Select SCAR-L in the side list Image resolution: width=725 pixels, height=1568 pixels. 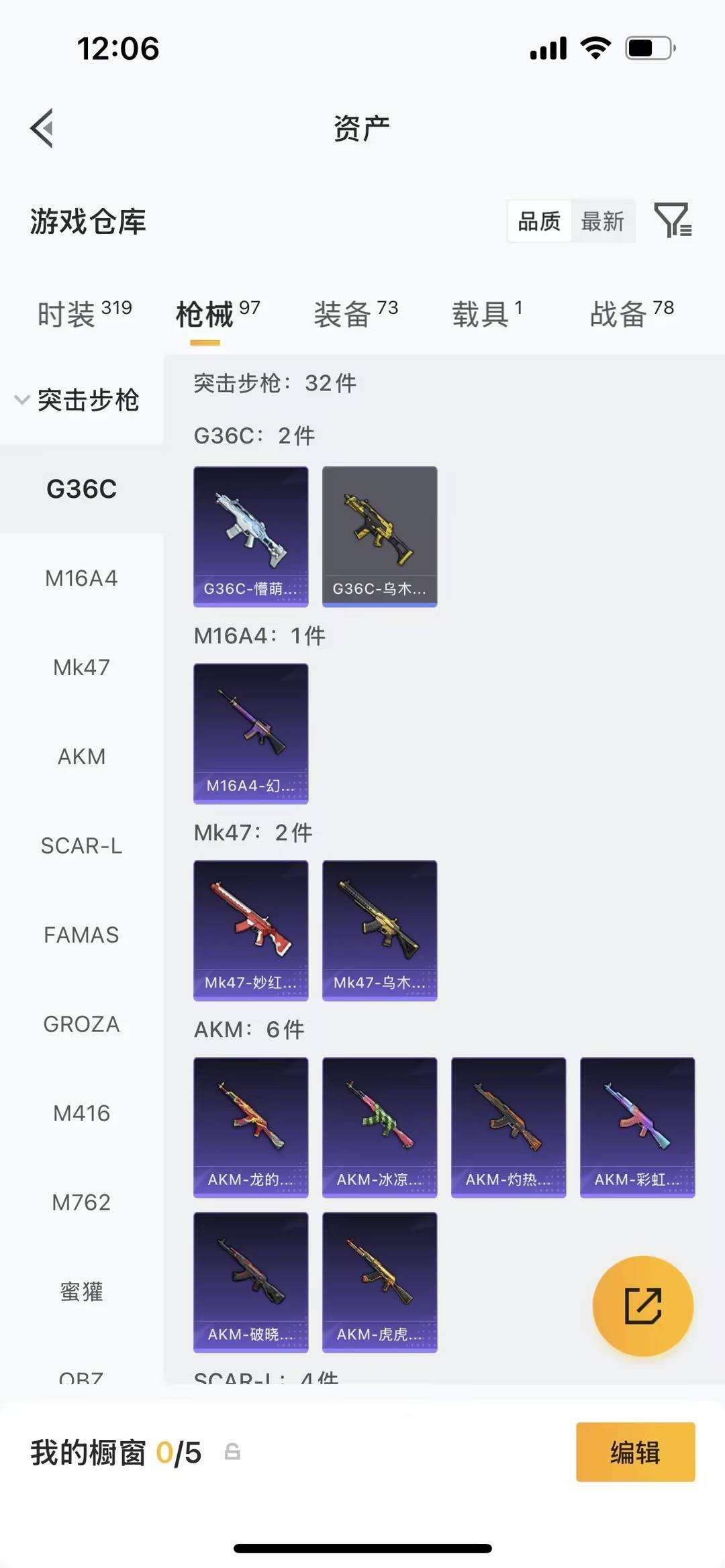point(81,845)
